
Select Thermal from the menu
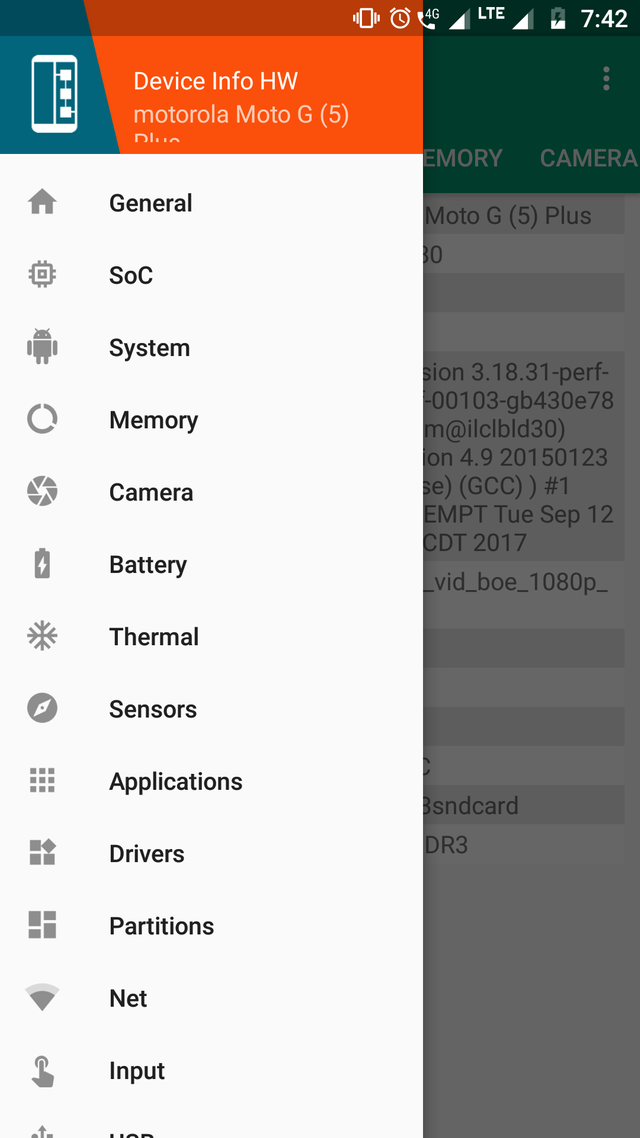(x=154, y=637)
